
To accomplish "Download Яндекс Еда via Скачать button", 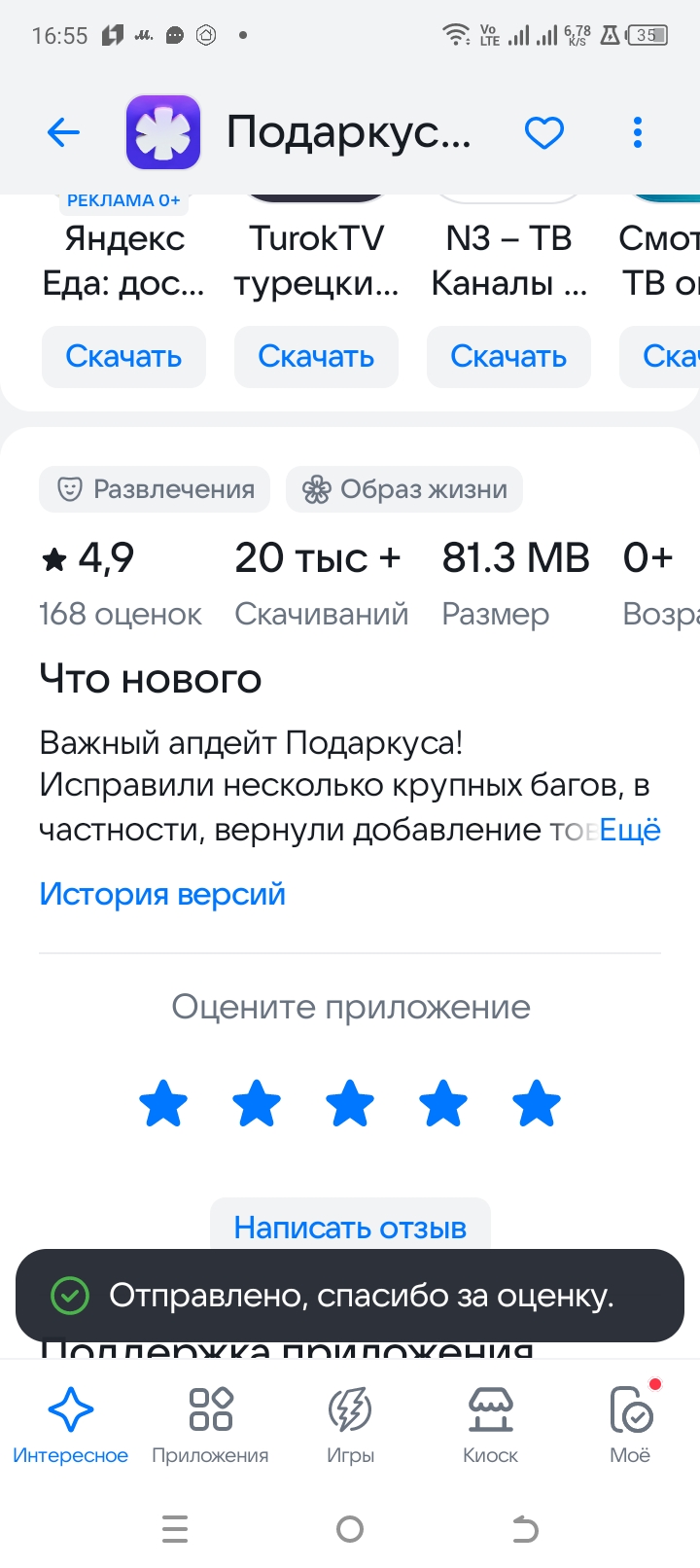I will 123,357.
